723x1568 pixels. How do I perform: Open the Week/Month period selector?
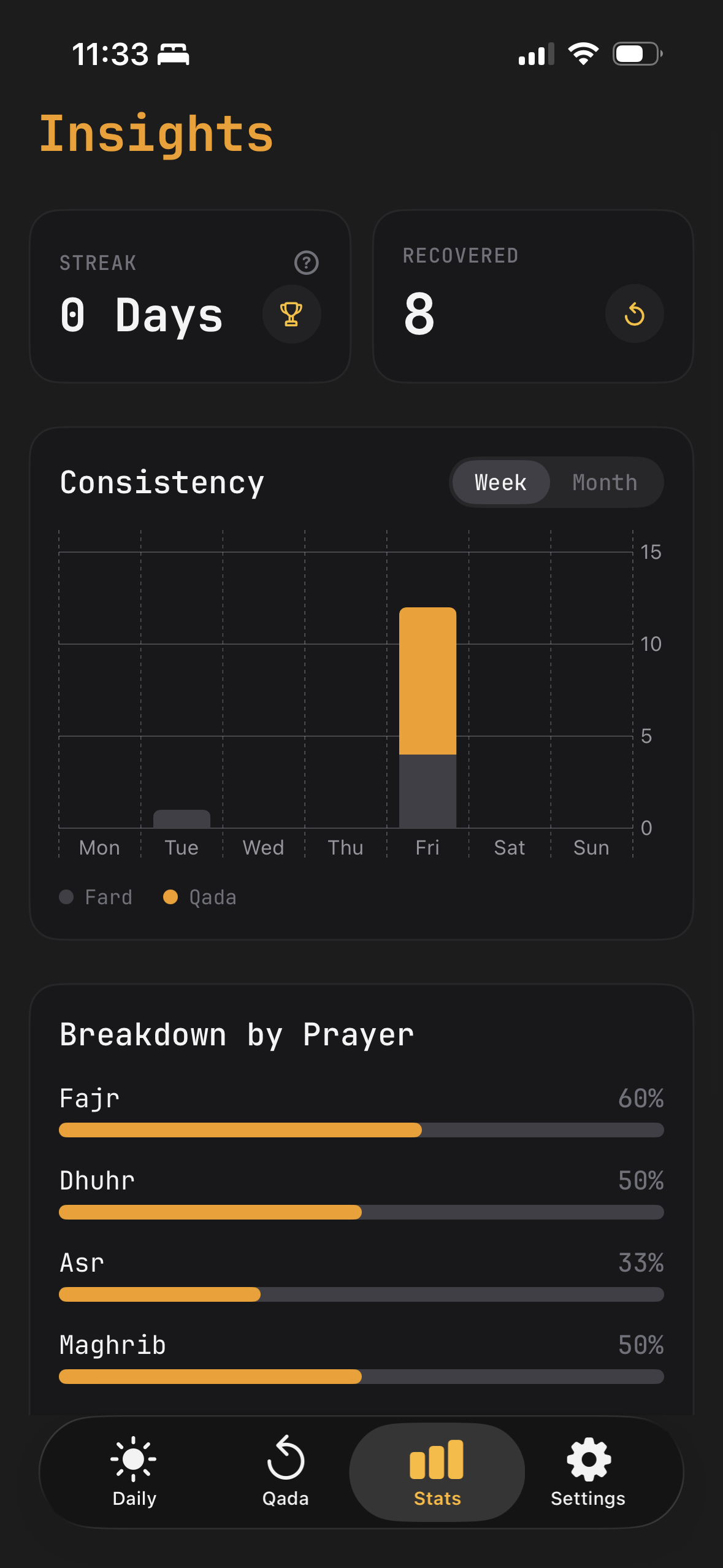tap(556, 482)
